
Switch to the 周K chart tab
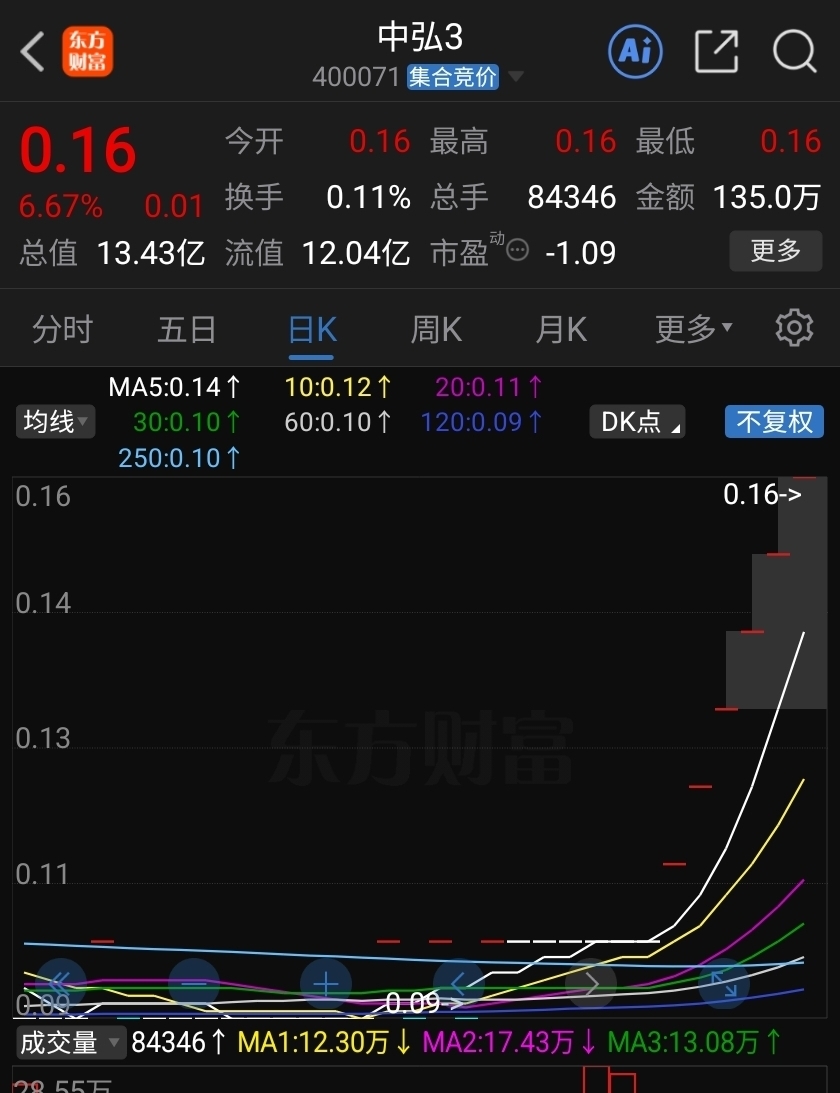coord(436,329)
